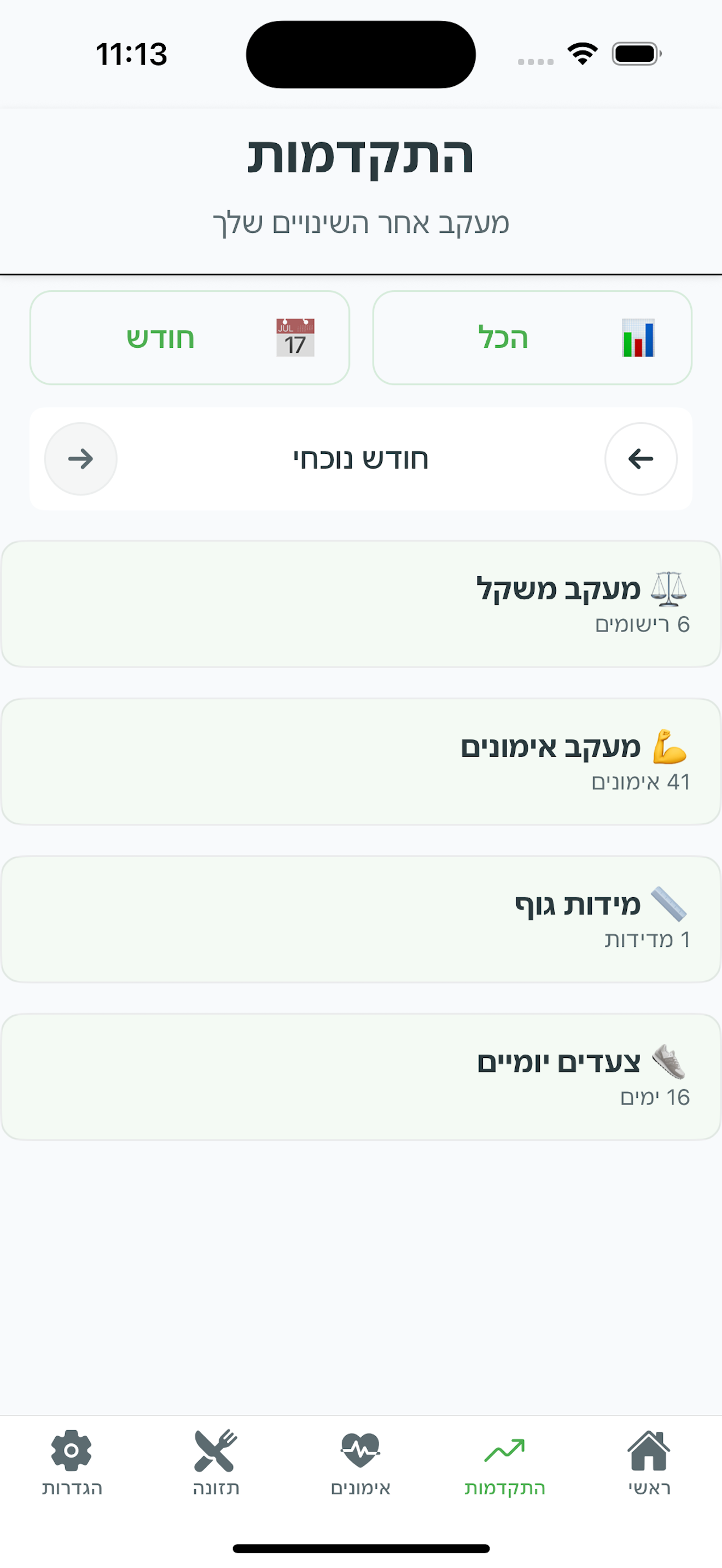Switch to the ראשי home tab
This screenshot has width=722, height=1568.
click(x=649, y=1462)
